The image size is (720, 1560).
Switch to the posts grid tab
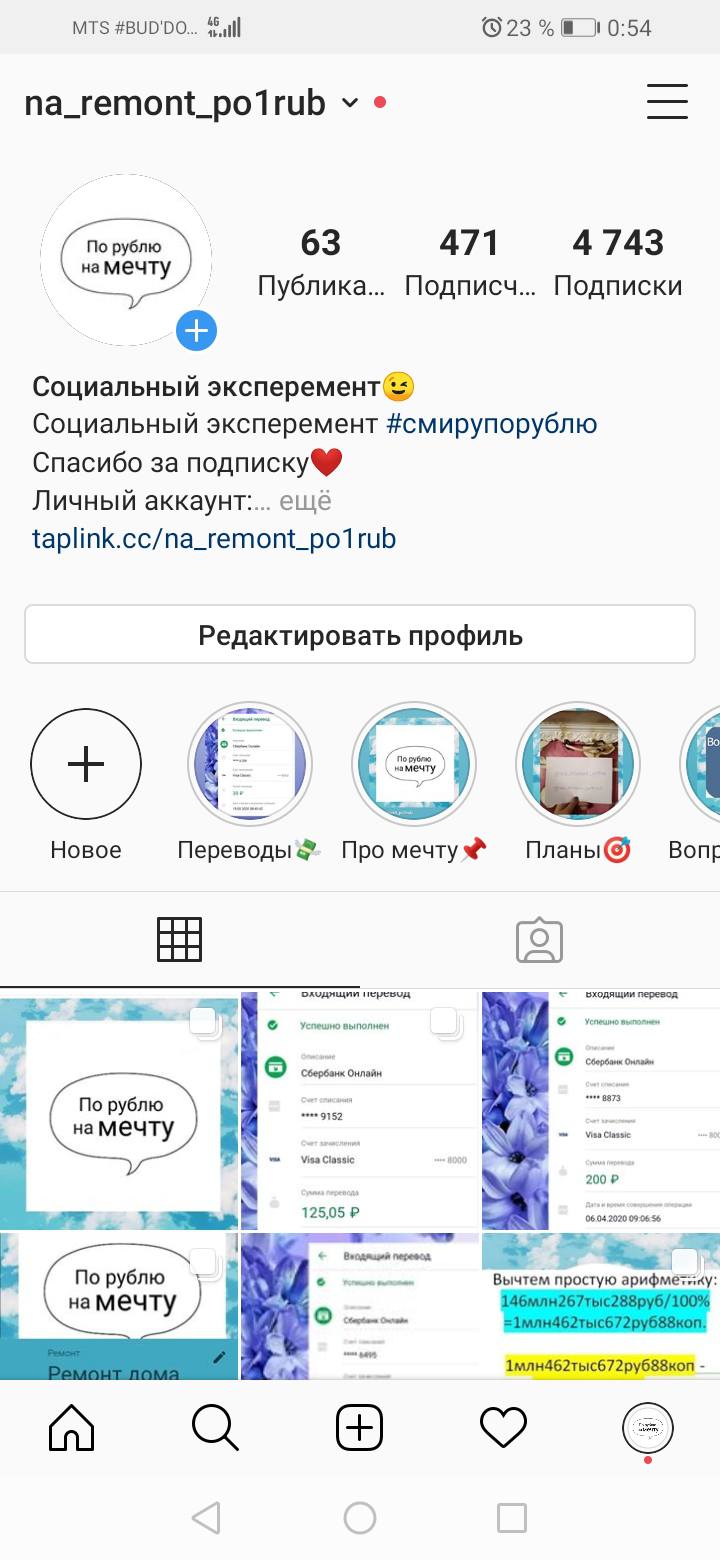coord(179,938)
